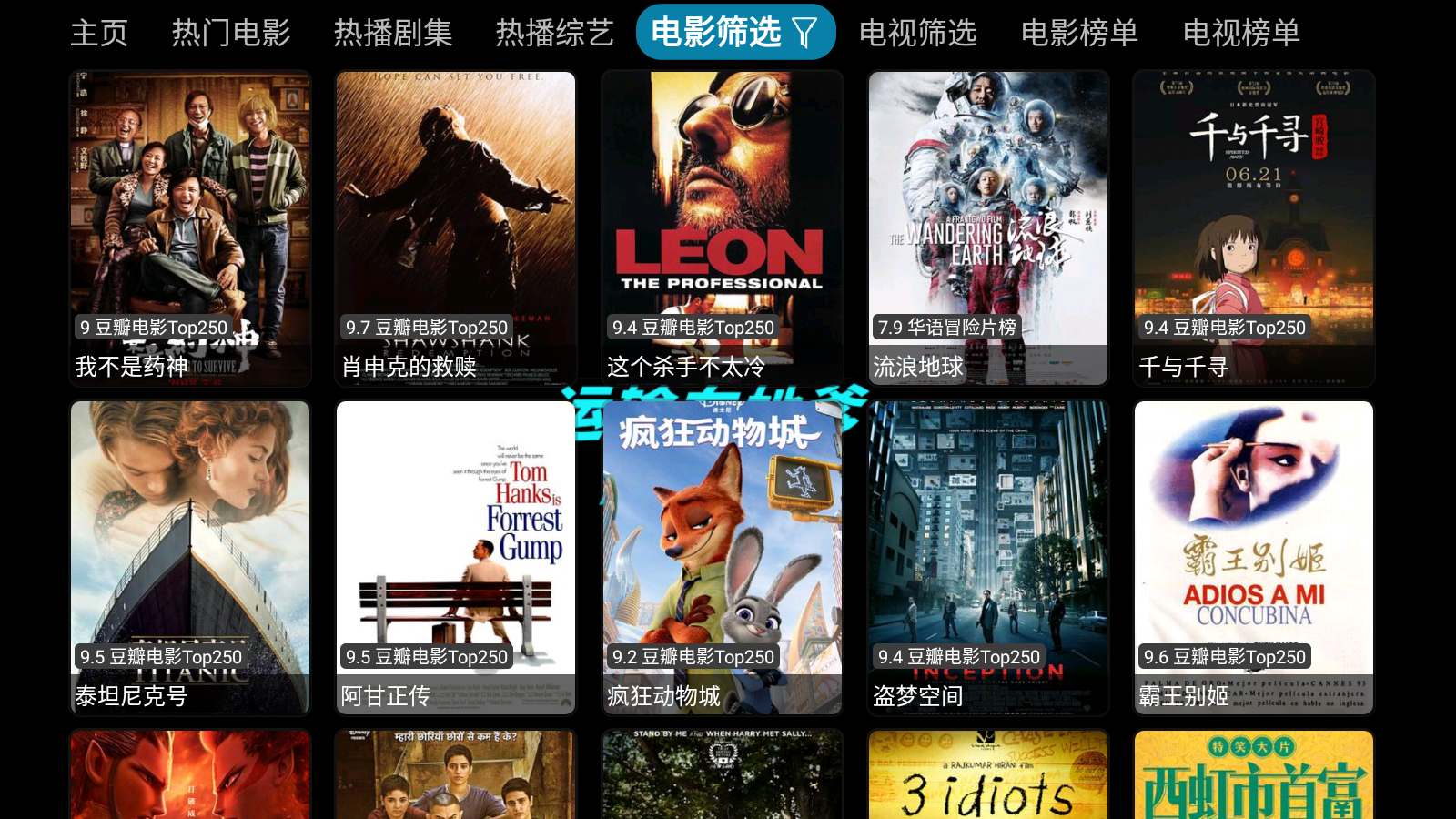Open the 千与千寻 movie card
1456x819 pixels.
click(x=1253, y=227)
